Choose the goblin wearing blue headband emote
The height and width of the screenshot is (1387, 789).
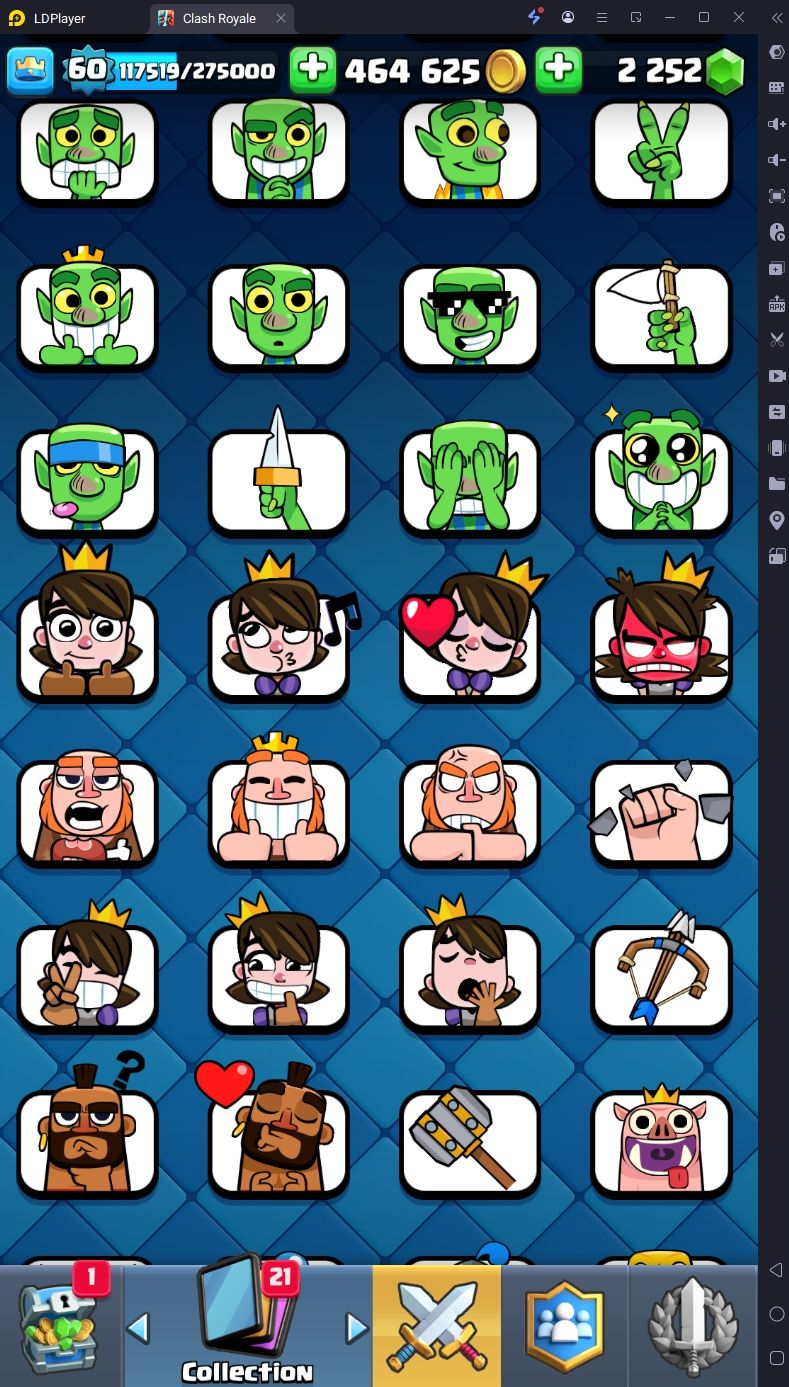pos(88,482)
